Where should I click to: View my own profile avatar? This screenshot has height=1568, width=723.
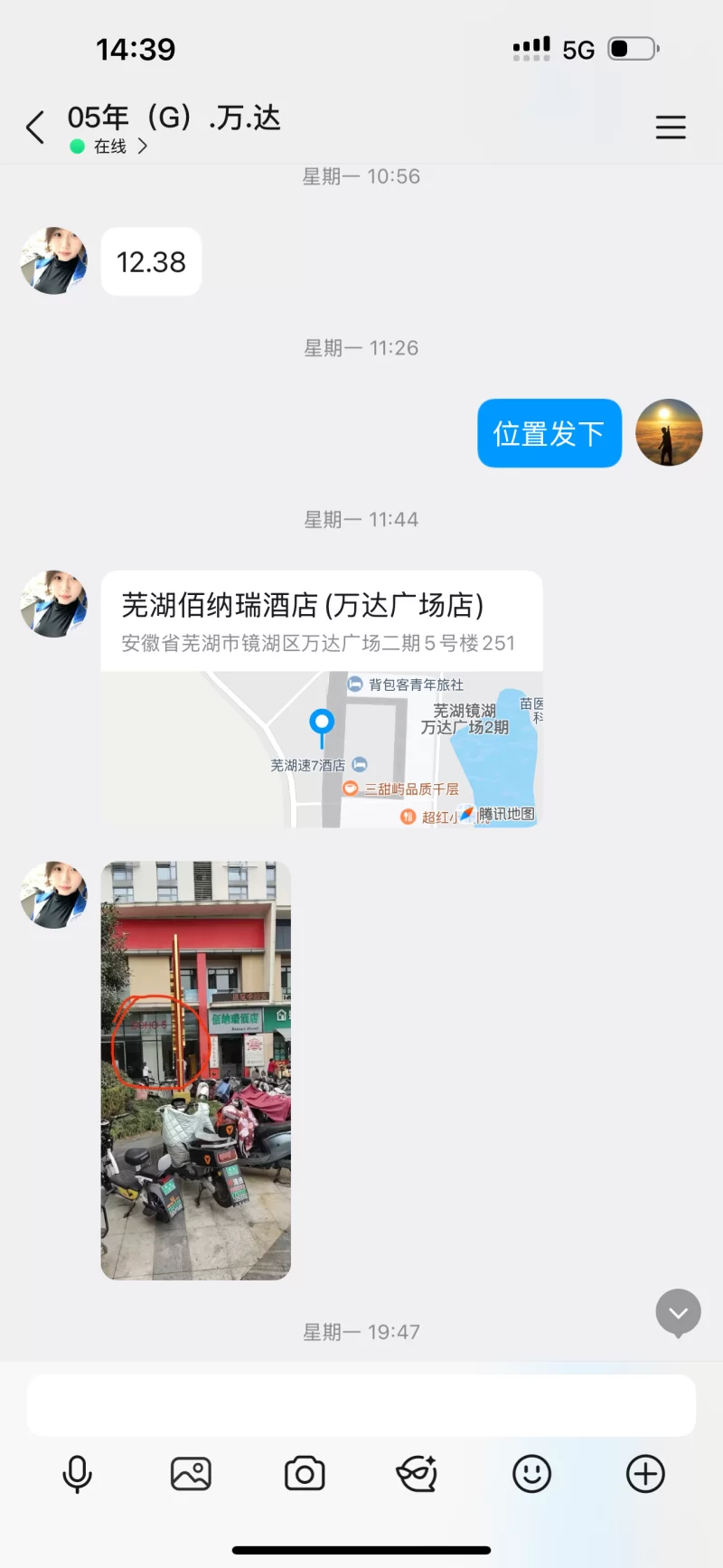(x=669, y=433)
